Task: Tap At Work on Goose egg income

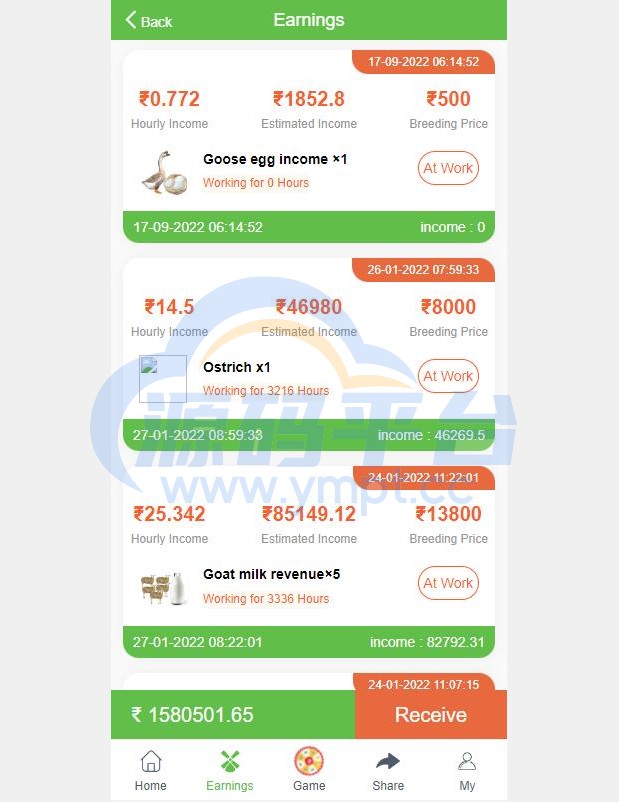Action: pyautogui.click(x=448, y=168)
